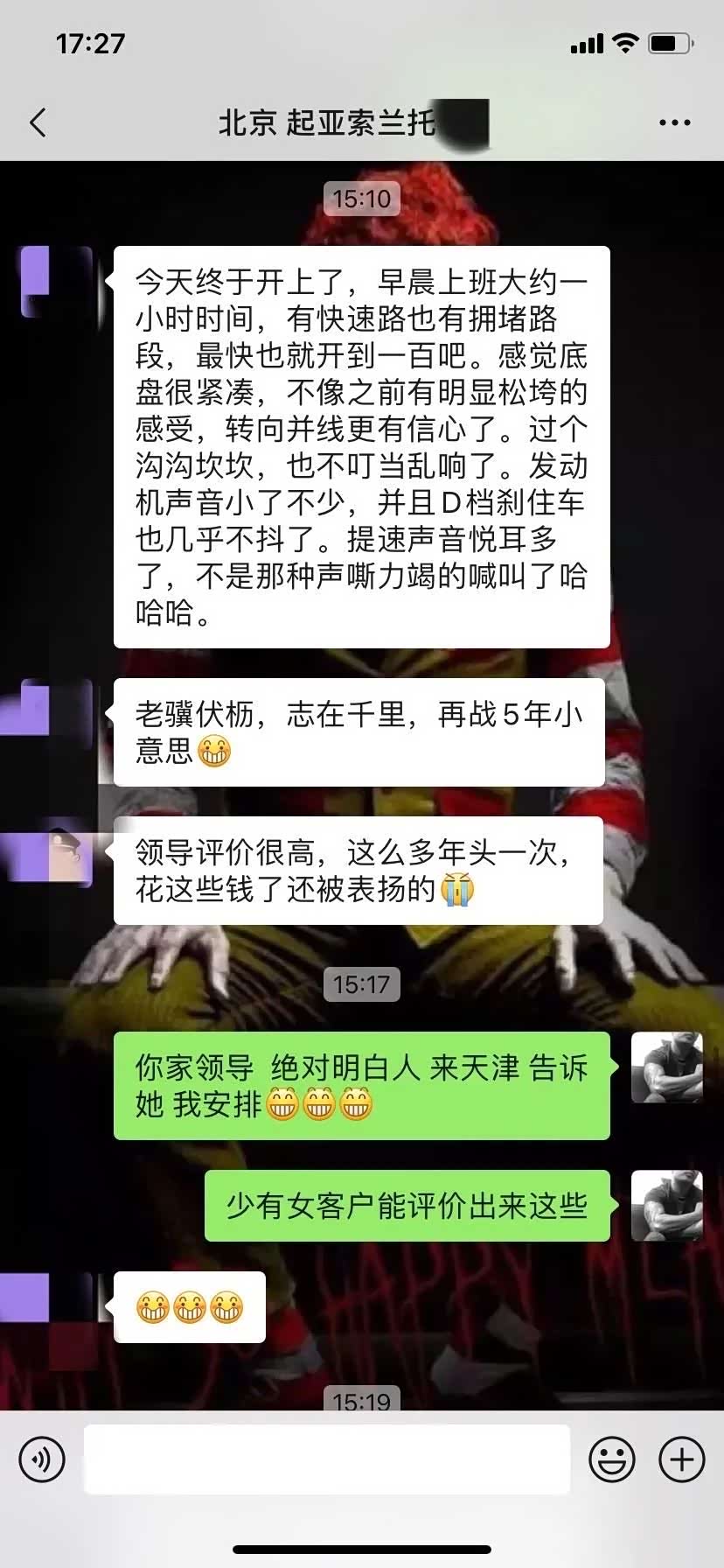Open the emoji picker
Viewport: 724px width, 1568px height.
coord(611,1459)
